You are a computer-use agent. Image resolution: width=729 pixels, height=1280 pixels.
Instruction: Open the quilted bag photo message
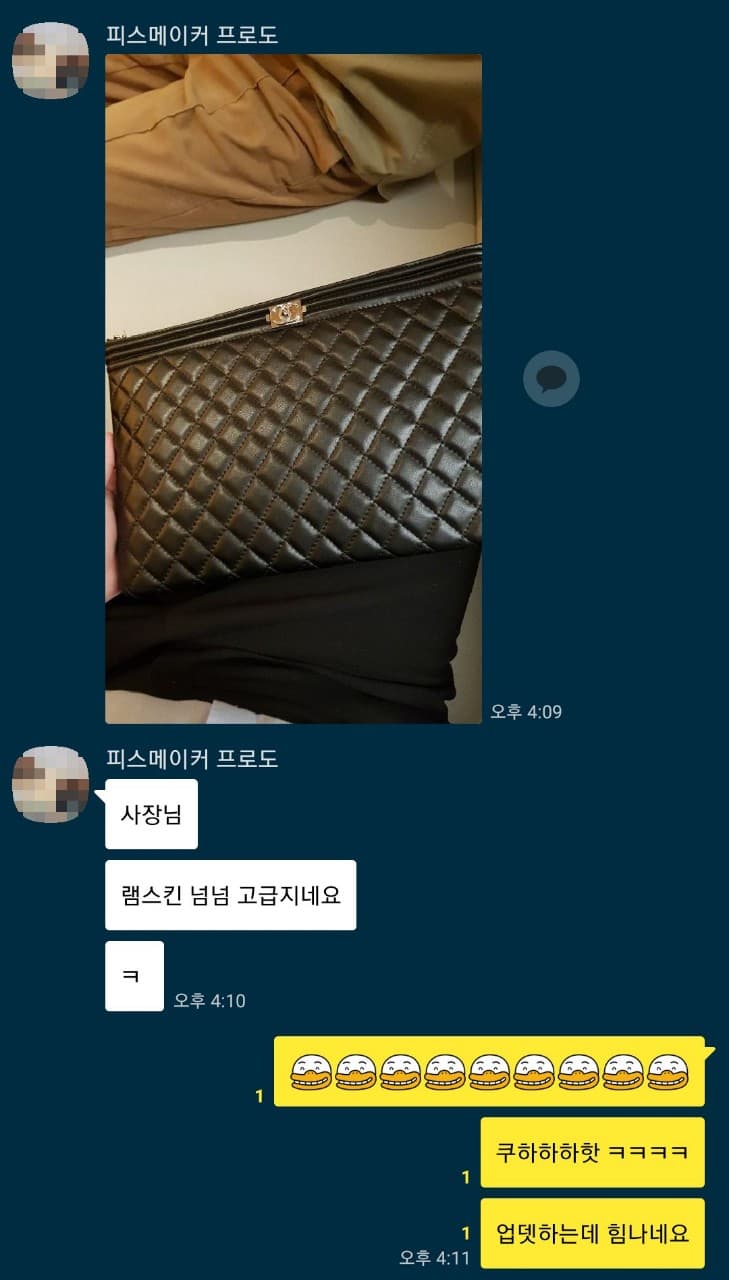[x=293, y=388]
